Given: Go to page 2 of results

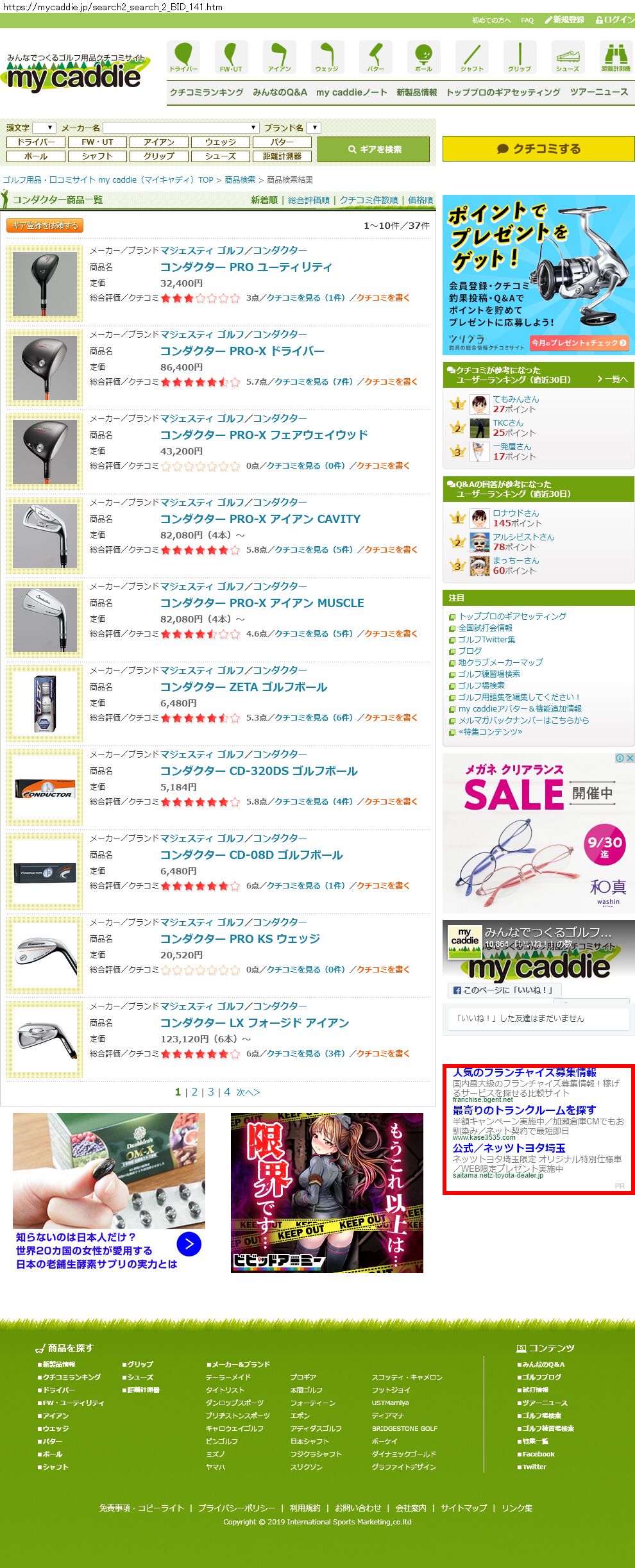Looking at the screenshot, I should click(x=194, y=1092).
